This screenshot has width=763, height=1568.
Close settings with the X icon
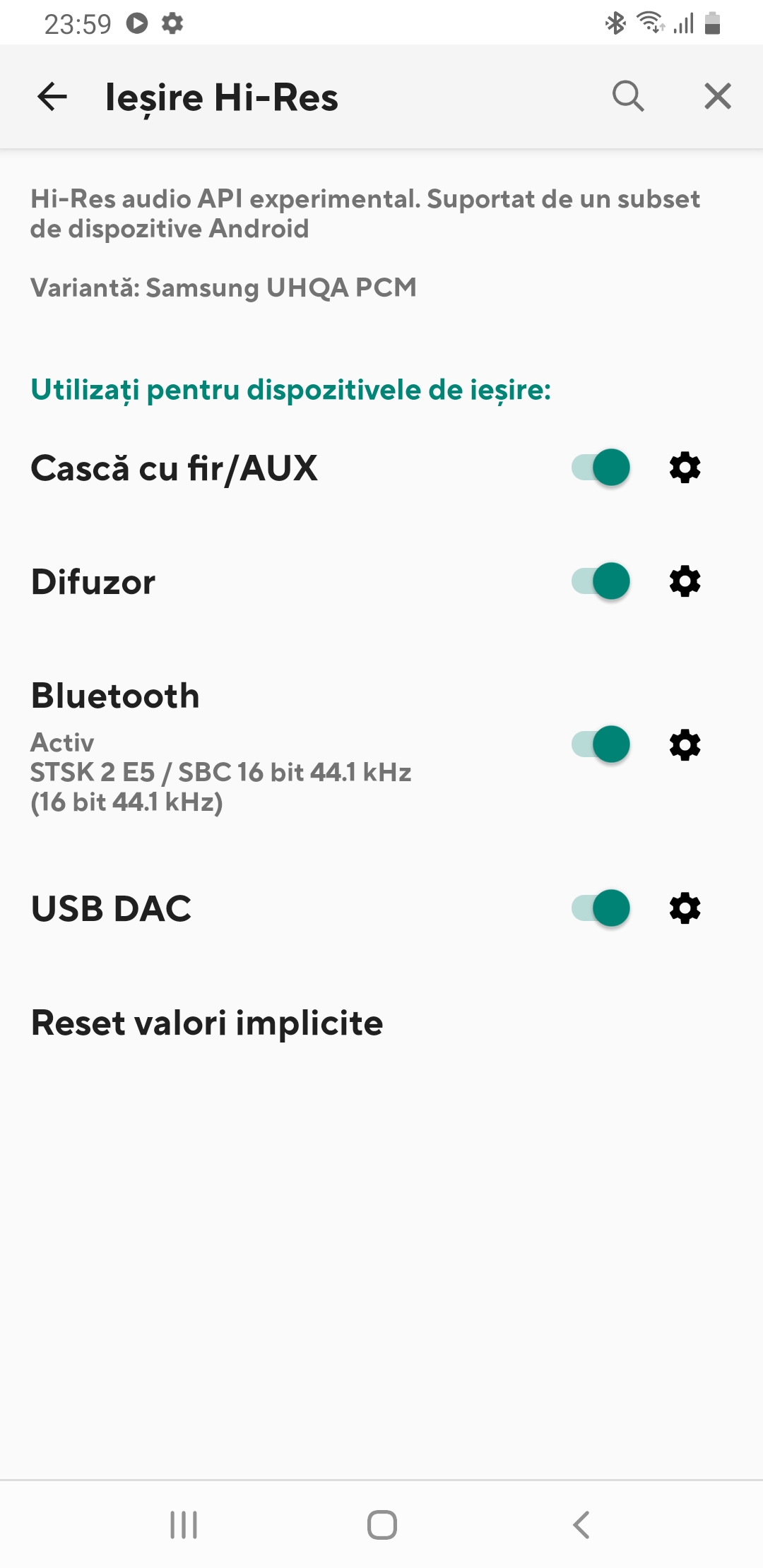click(x=718, y=96)
